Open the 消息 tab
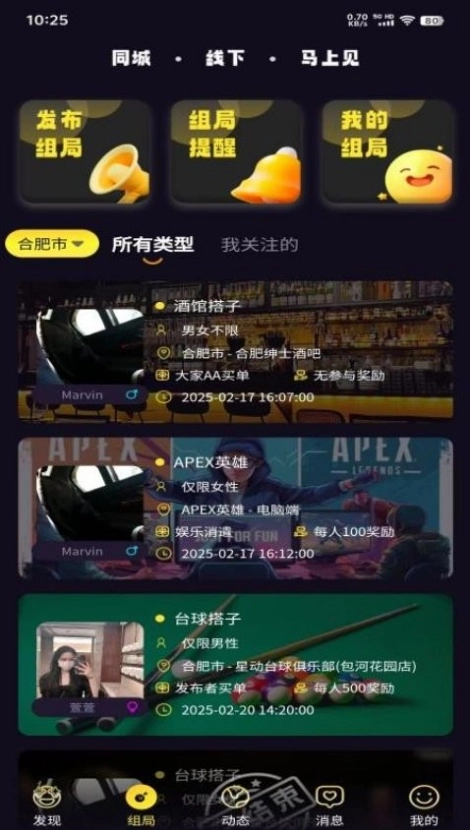The image size is (470, 830). pyautogui.click(x=329, y=805)
